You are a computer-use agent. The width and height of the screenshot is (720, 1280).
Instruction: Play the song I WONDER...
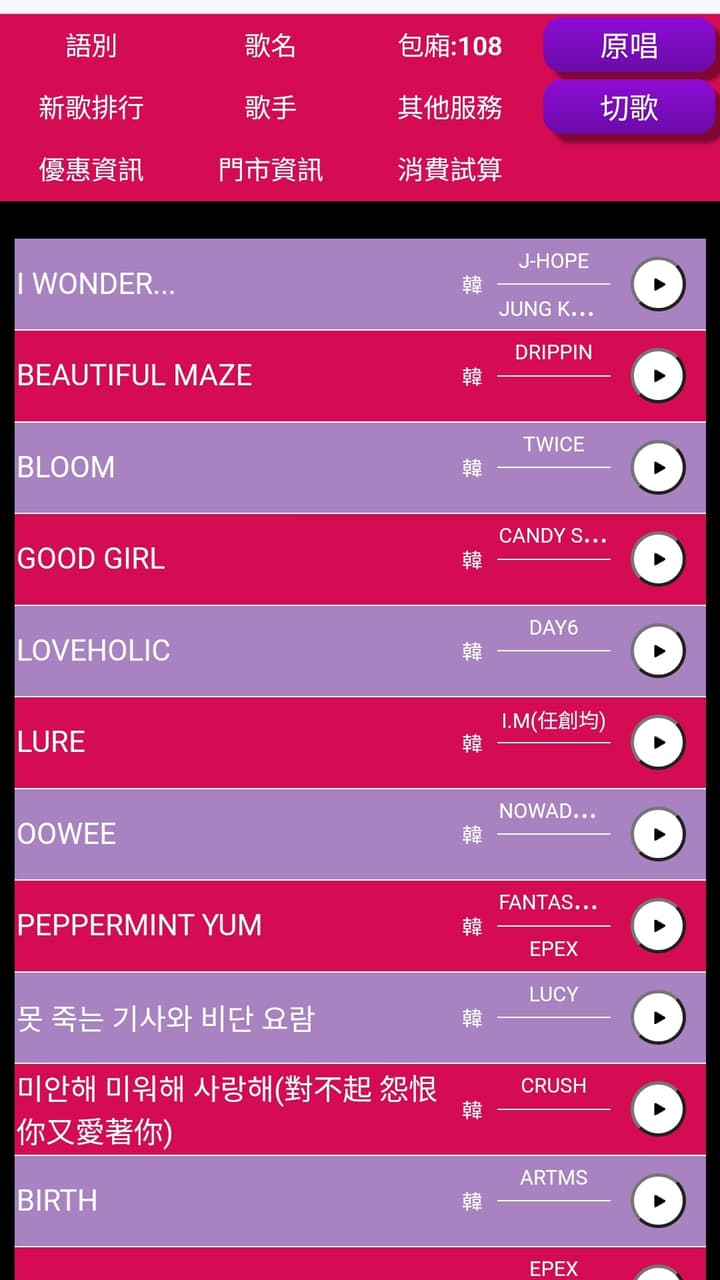pos(658,284)
